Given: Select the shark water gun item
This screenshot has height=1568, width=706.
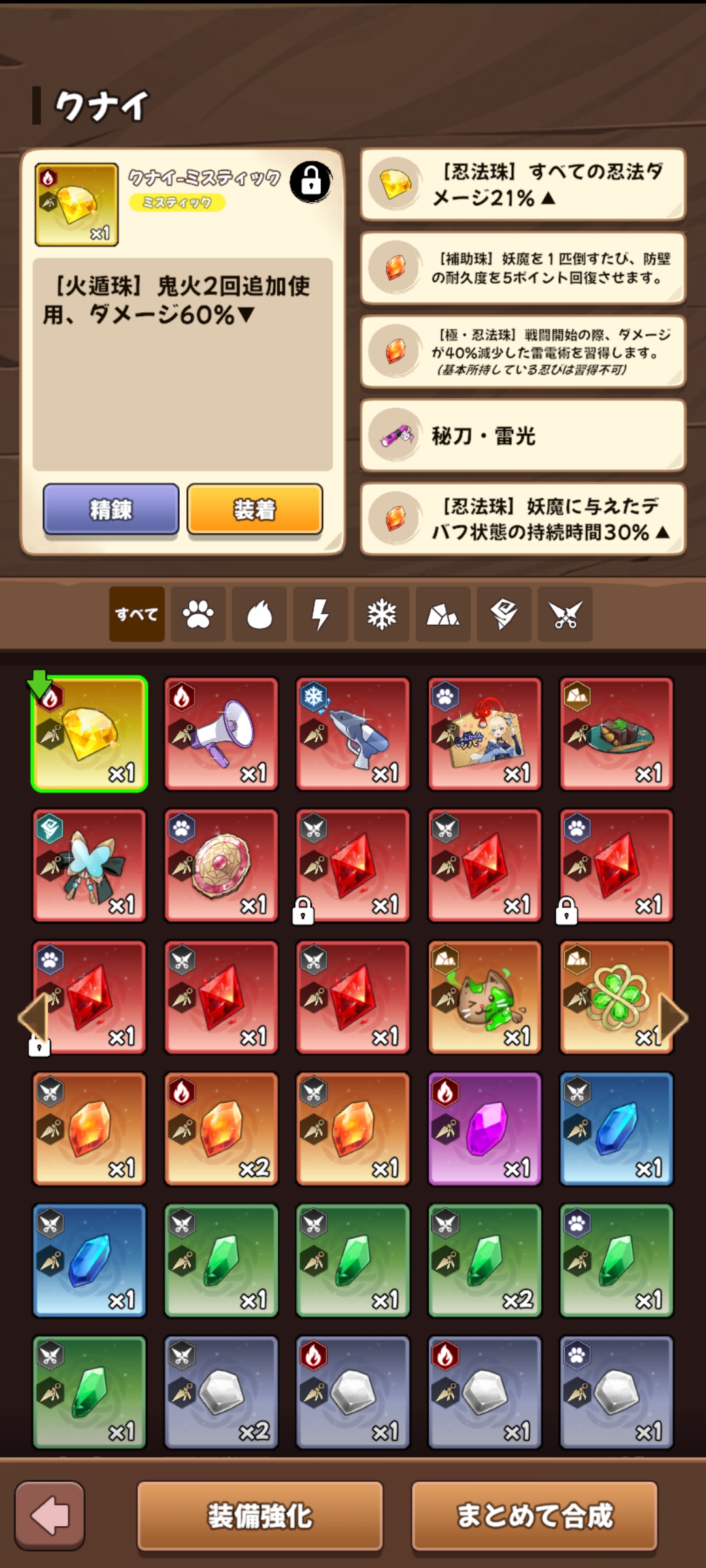Looking at the screenshot, I should point(353,733).
